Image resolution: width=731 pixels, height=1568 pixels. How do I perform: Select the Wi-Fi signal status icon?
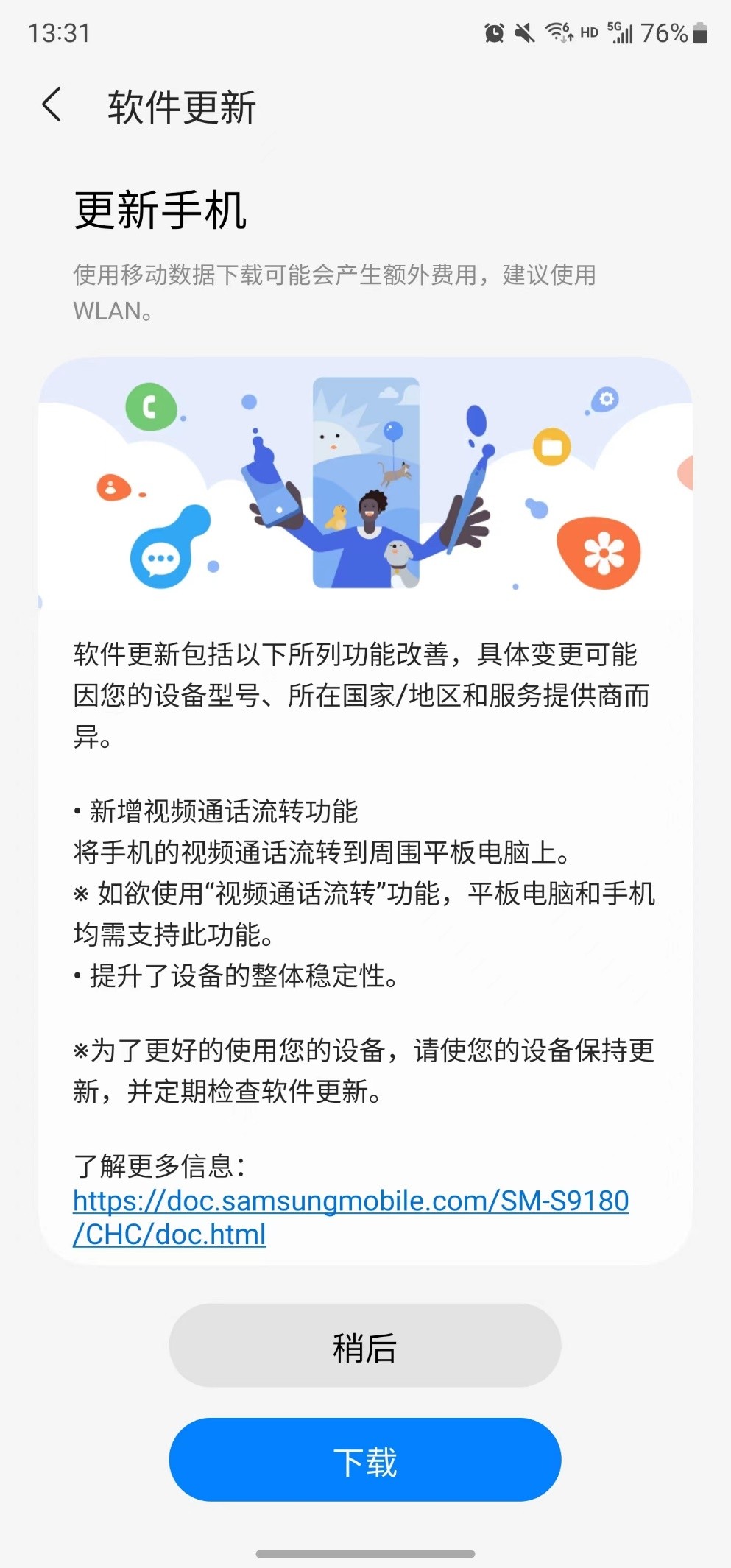(x=557, y=32)
